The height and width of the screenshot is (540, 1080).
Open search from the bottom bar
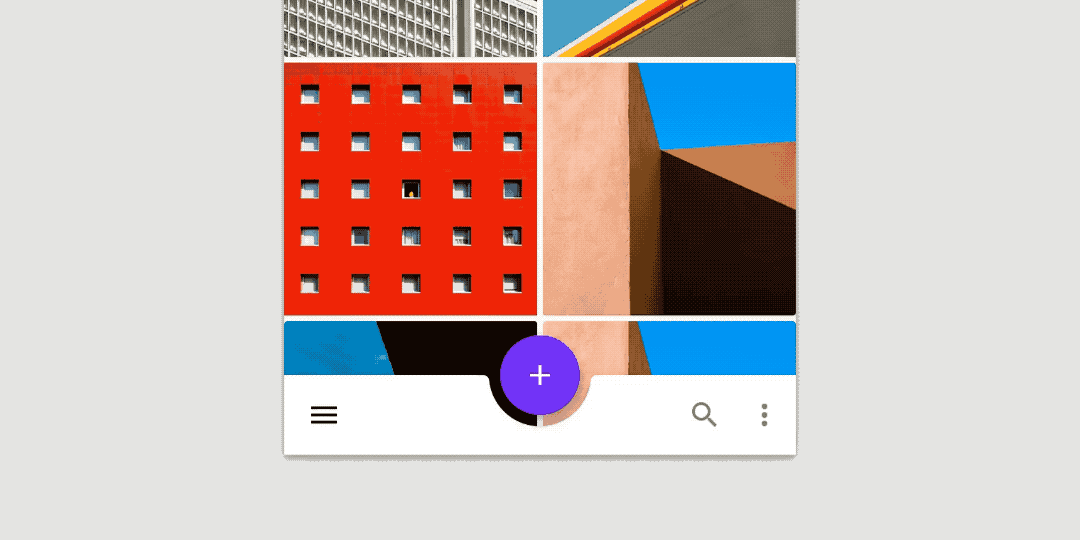tap(704, 415)
